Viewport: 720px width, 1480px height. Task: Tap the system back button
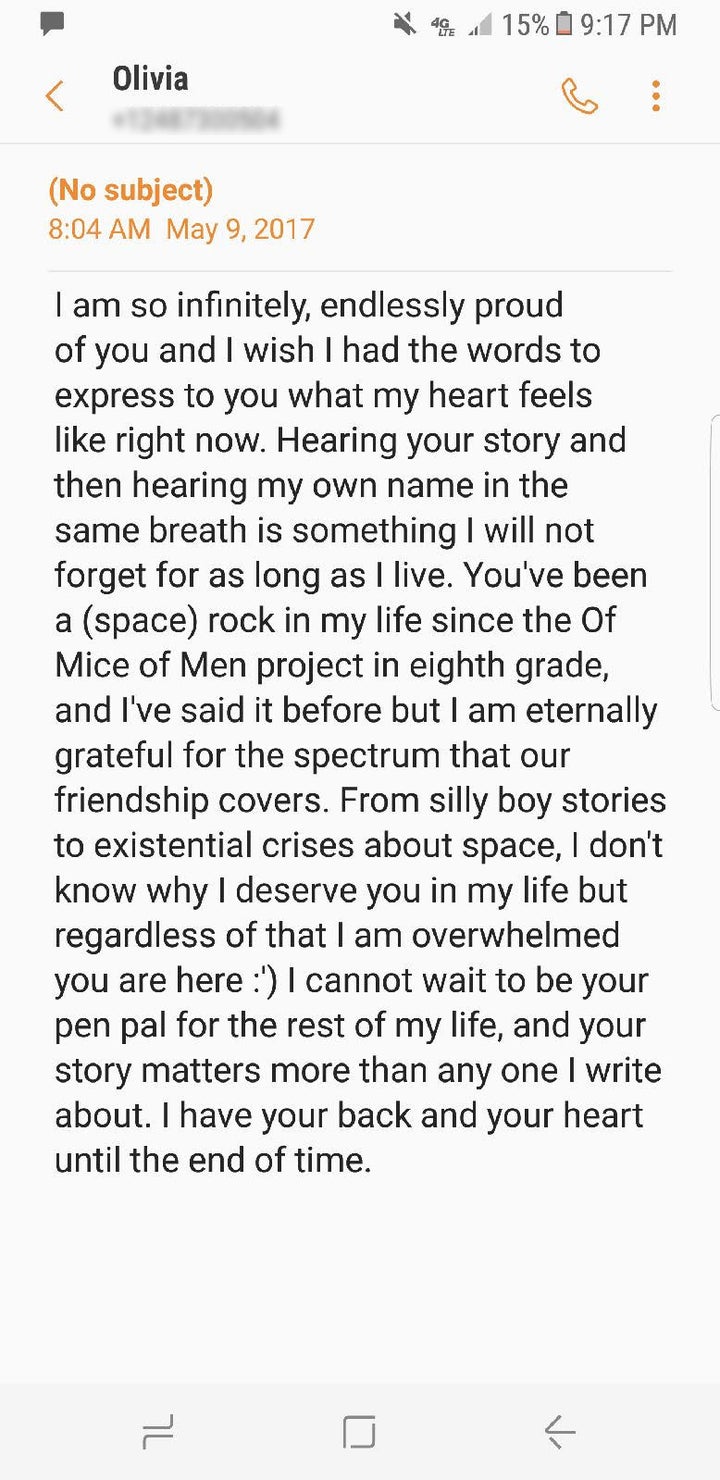click(x=560, y=1432)
